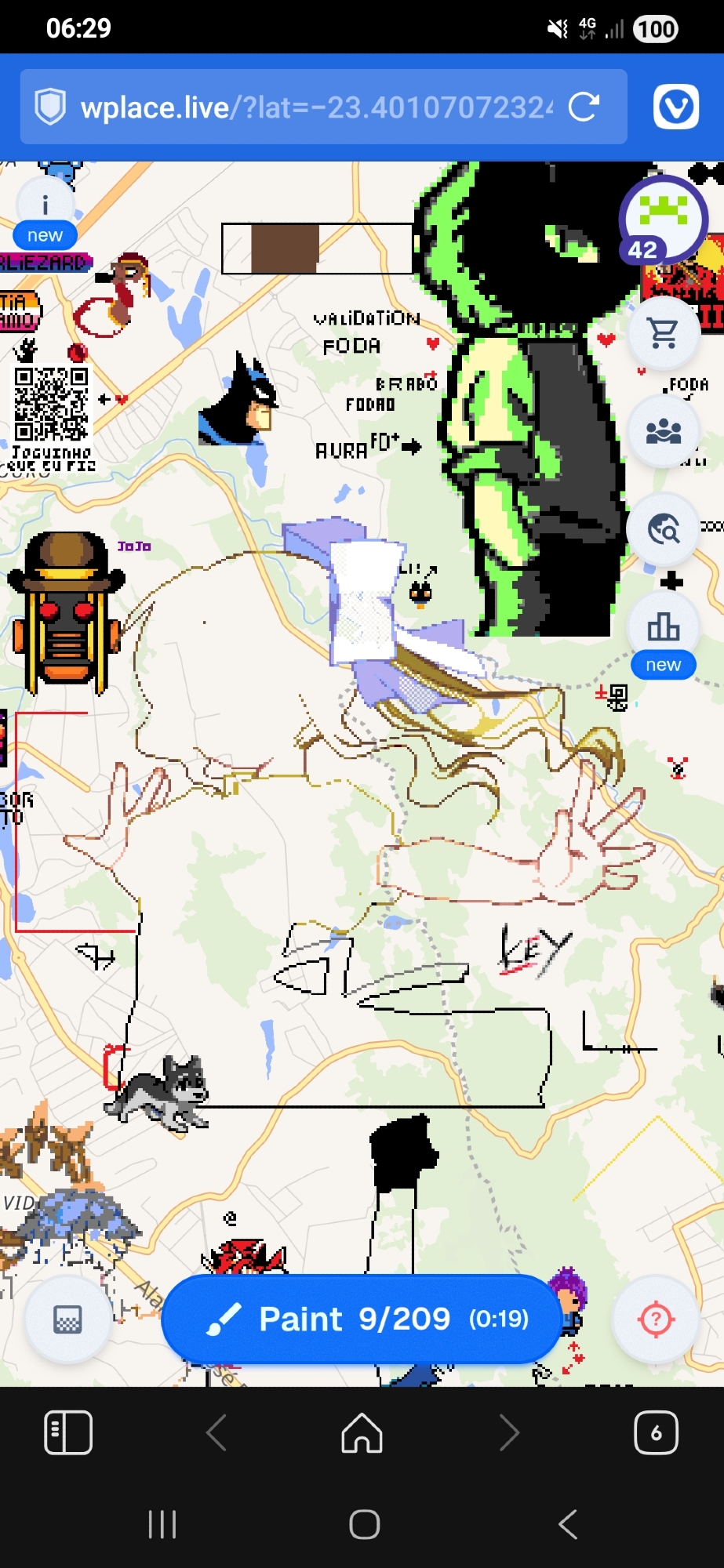This screenshot has height=1568, width=724.
Task: Open the Vivaldi browser menu
Action: (676, 107)
